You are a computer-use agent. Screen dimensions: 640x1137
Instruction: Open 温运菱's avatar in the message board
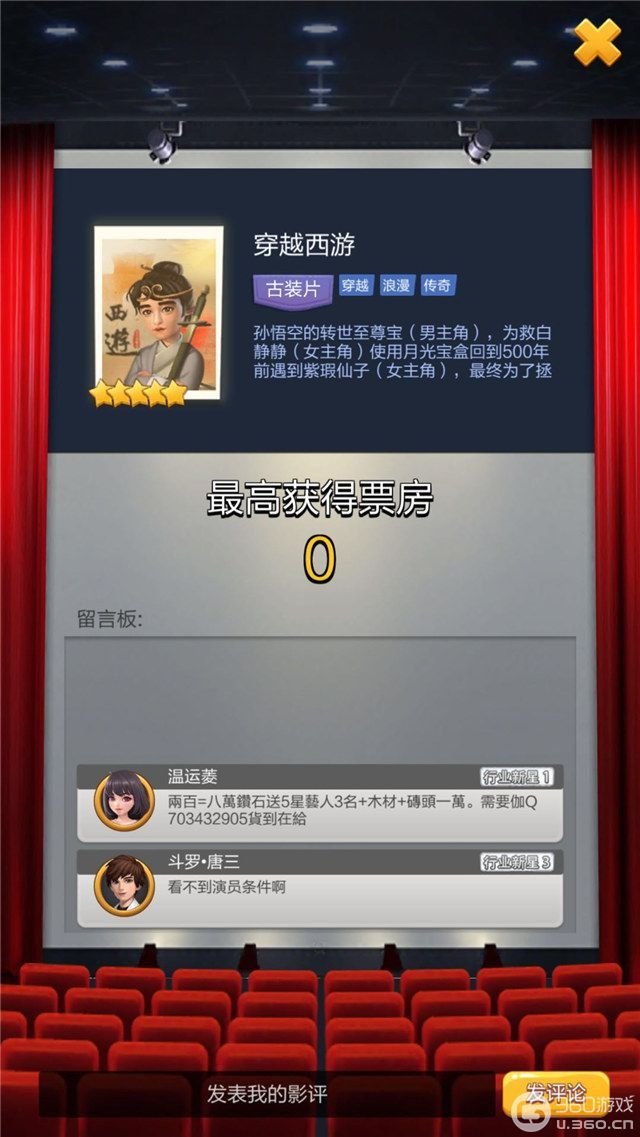tap(124, 800)
